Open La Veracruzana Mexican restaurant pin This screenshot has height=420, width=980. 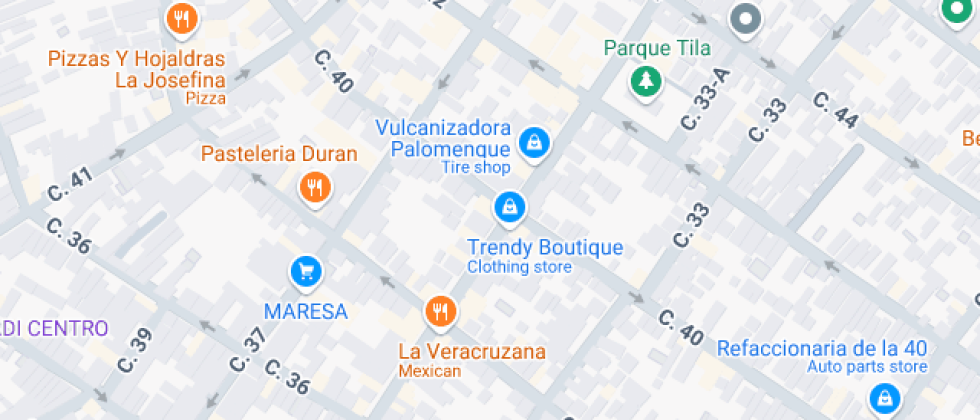click(x=440, y=310)
